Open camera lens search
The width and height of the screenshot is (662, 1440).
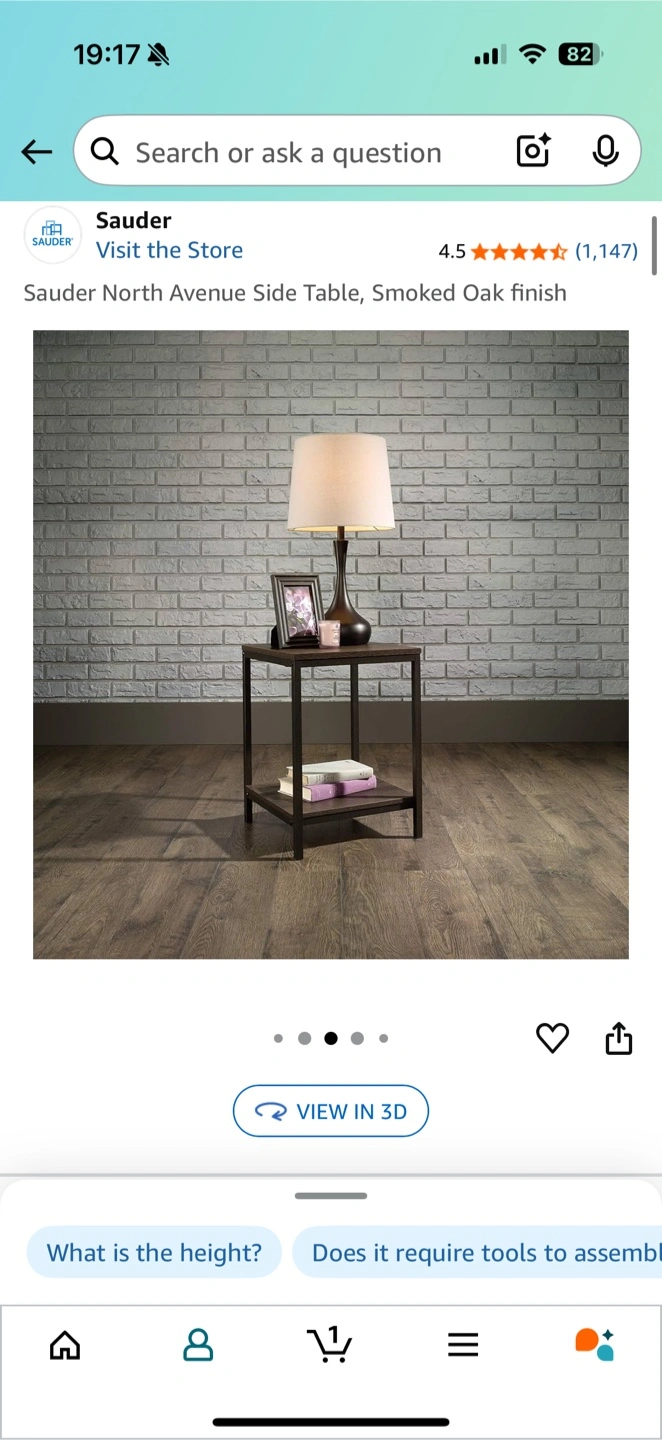(x=533, y=151)
